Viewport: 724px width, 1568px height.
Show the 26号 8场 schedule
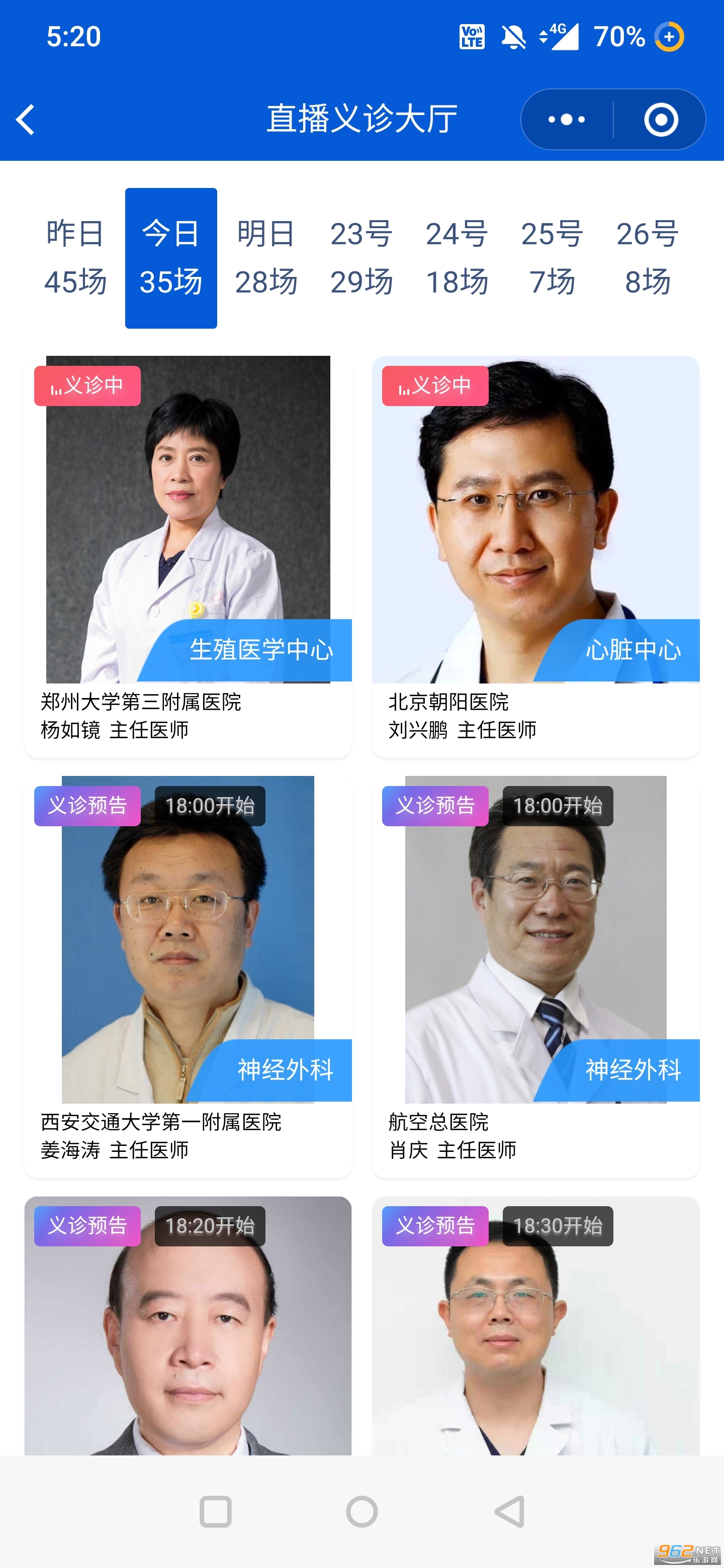coord(647,257)
